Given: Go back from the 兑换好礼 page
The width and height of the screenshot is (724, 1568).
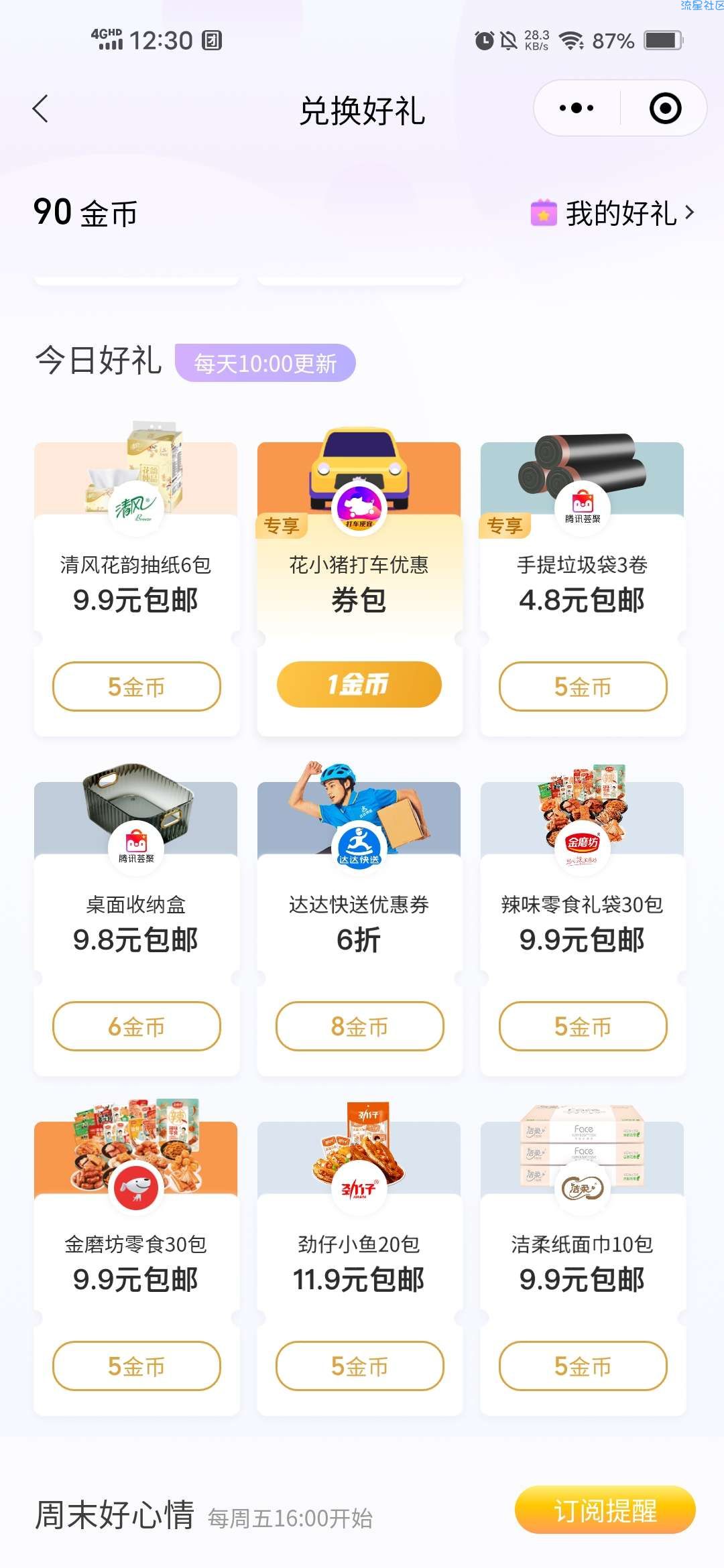Looking at the screenshot, I should (41, 109).
